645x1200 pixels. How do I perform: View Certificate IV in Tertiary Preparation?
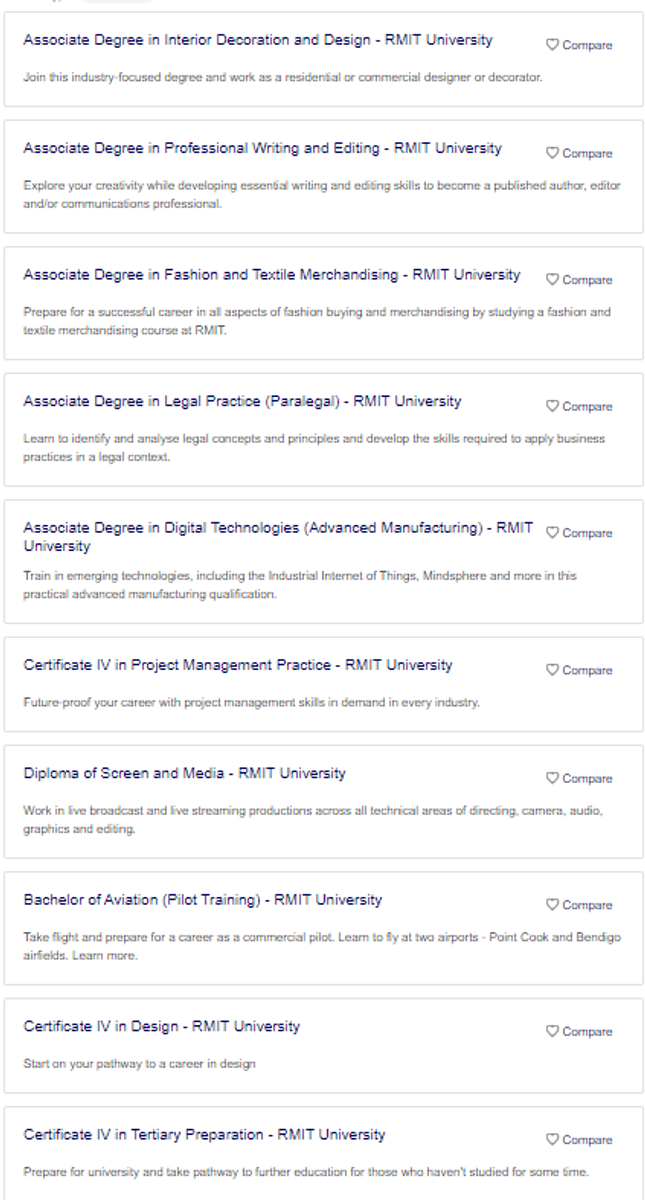[x=204, y=1135]
